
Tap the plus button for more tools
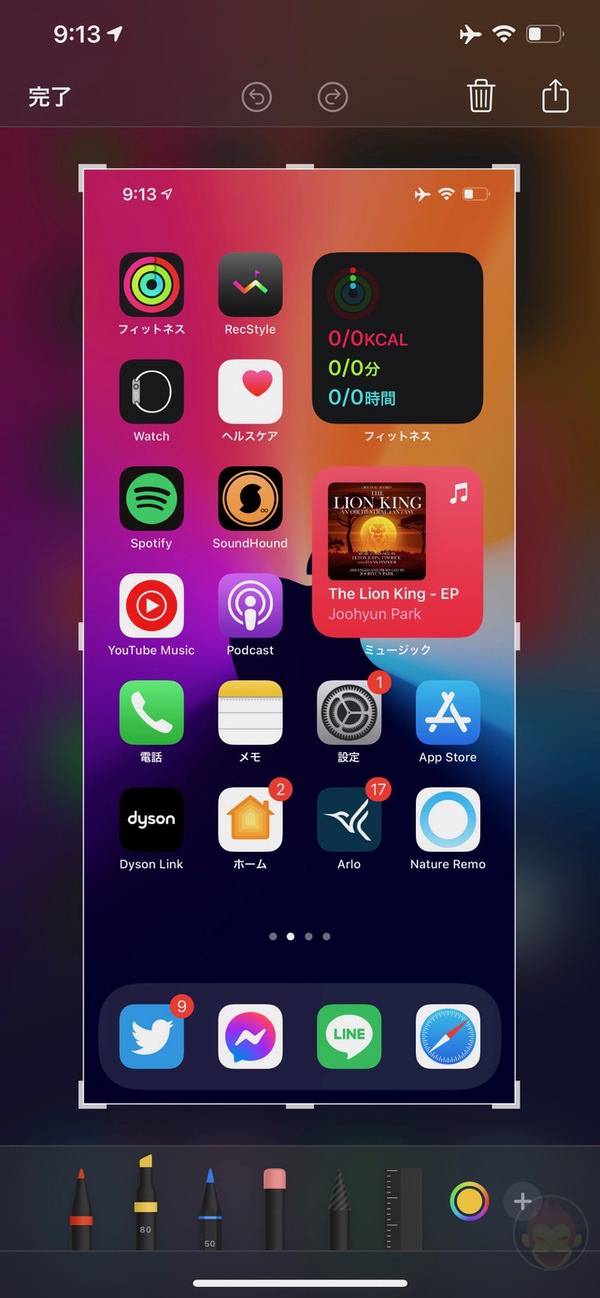click(522, 1200)
